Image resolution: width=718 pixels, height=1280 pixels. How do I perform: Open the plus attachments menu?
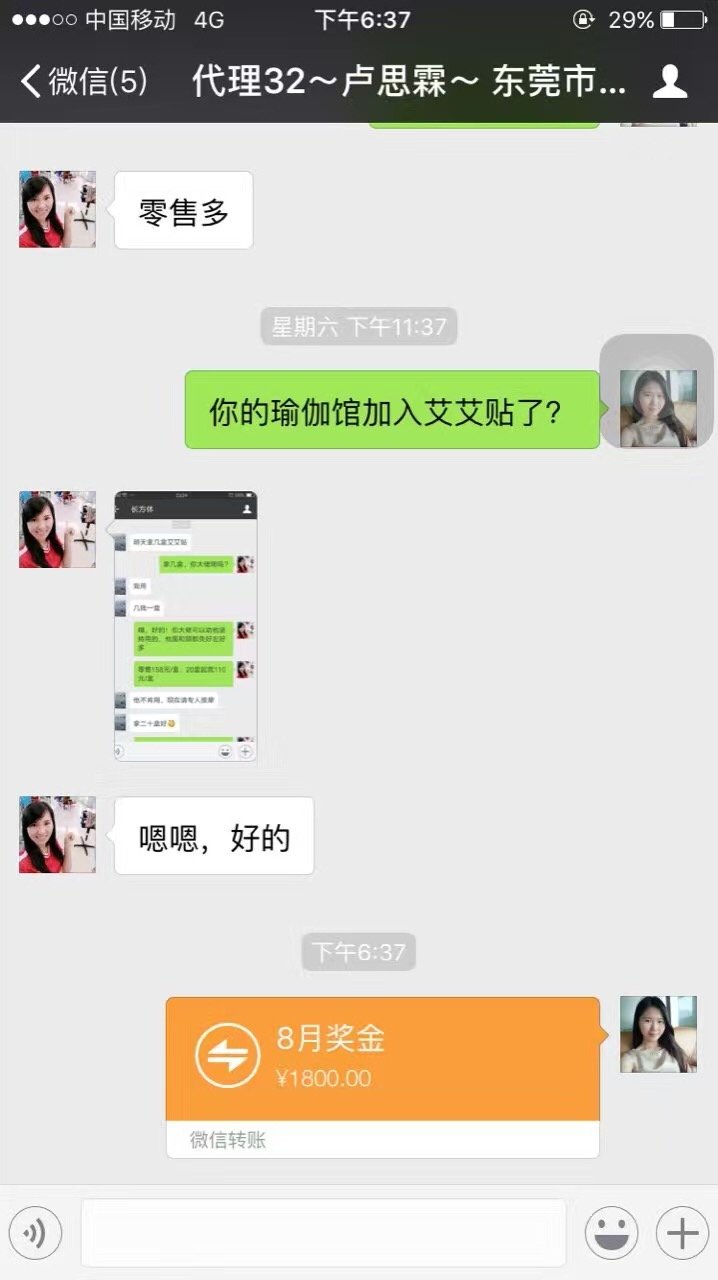point(682,1234)
